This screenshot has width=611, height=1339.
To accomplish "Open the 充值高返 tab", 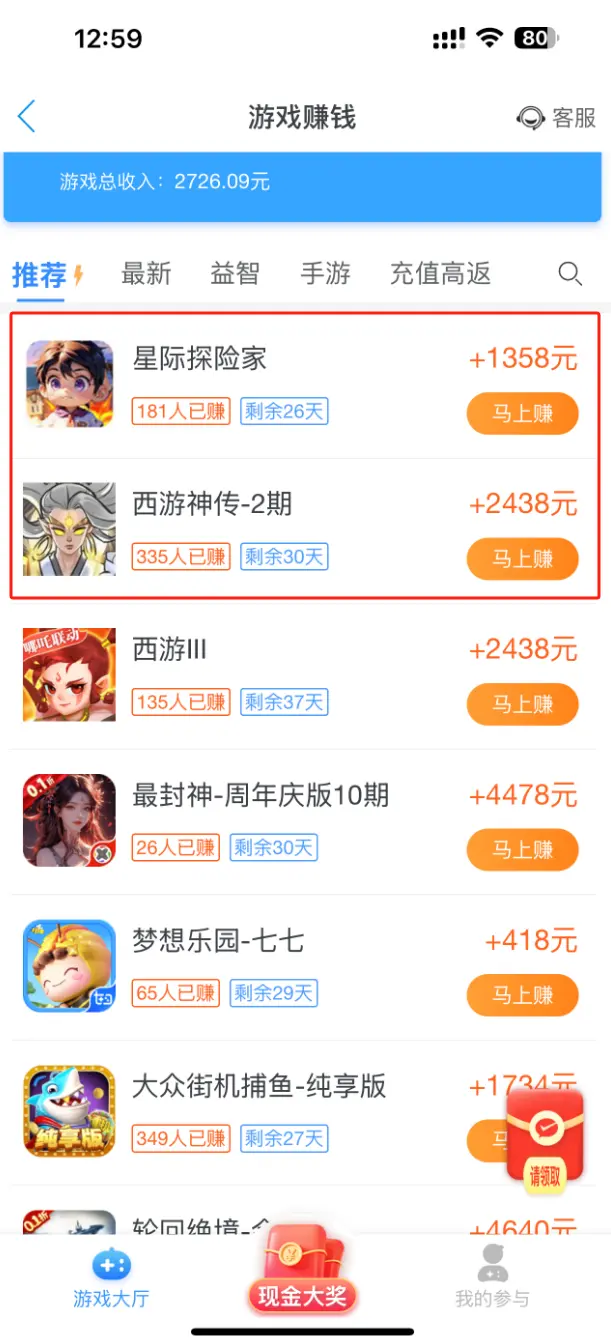I will coord(440,274).
